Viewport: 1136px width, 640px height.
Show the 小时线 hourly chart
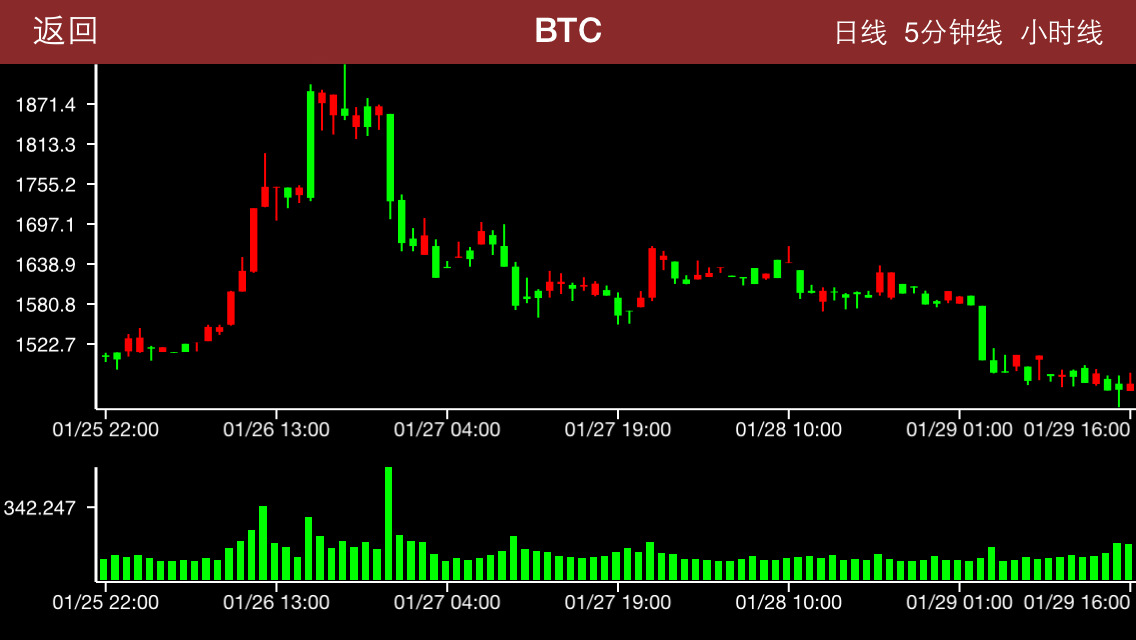1061,32
